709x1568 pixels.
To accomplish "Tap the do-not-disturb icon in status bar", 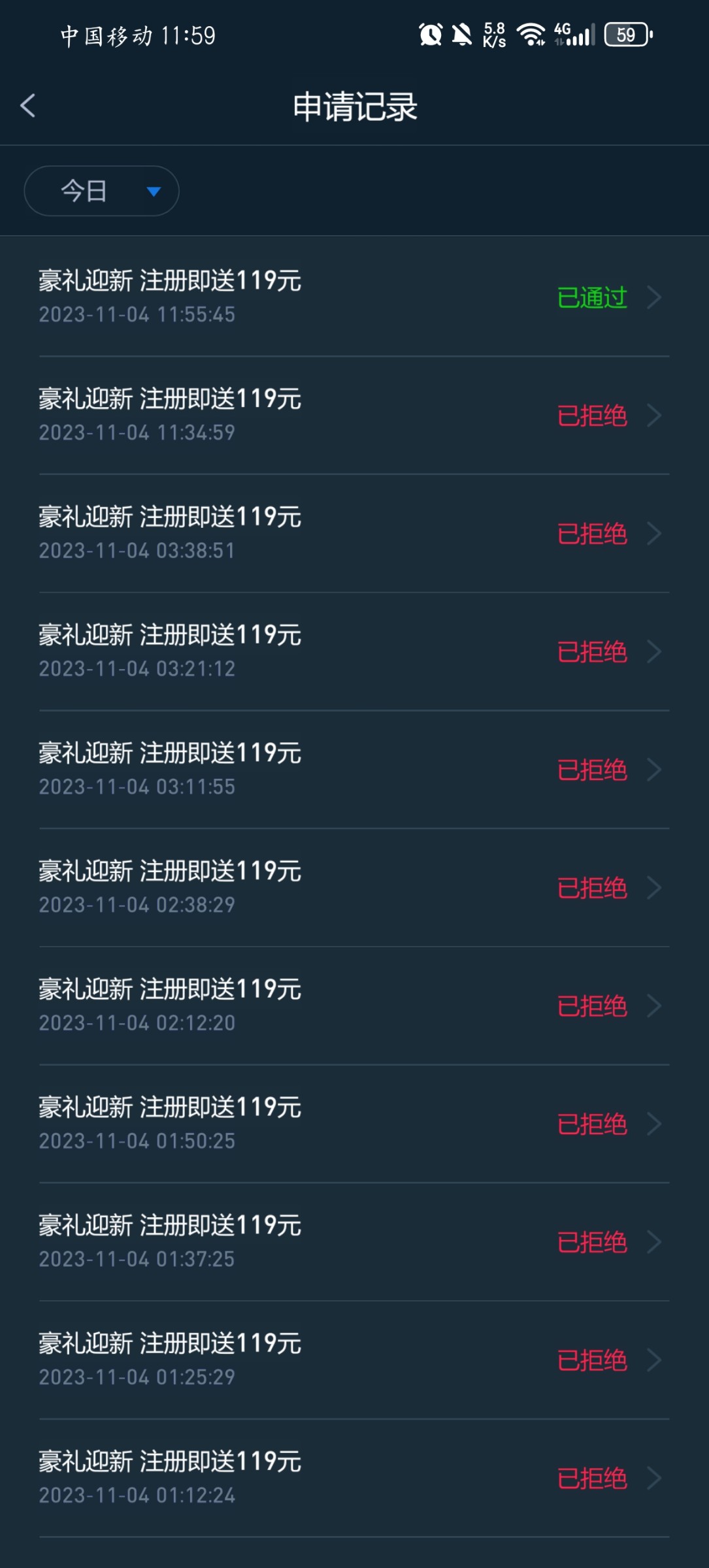I will click(461, 33).
